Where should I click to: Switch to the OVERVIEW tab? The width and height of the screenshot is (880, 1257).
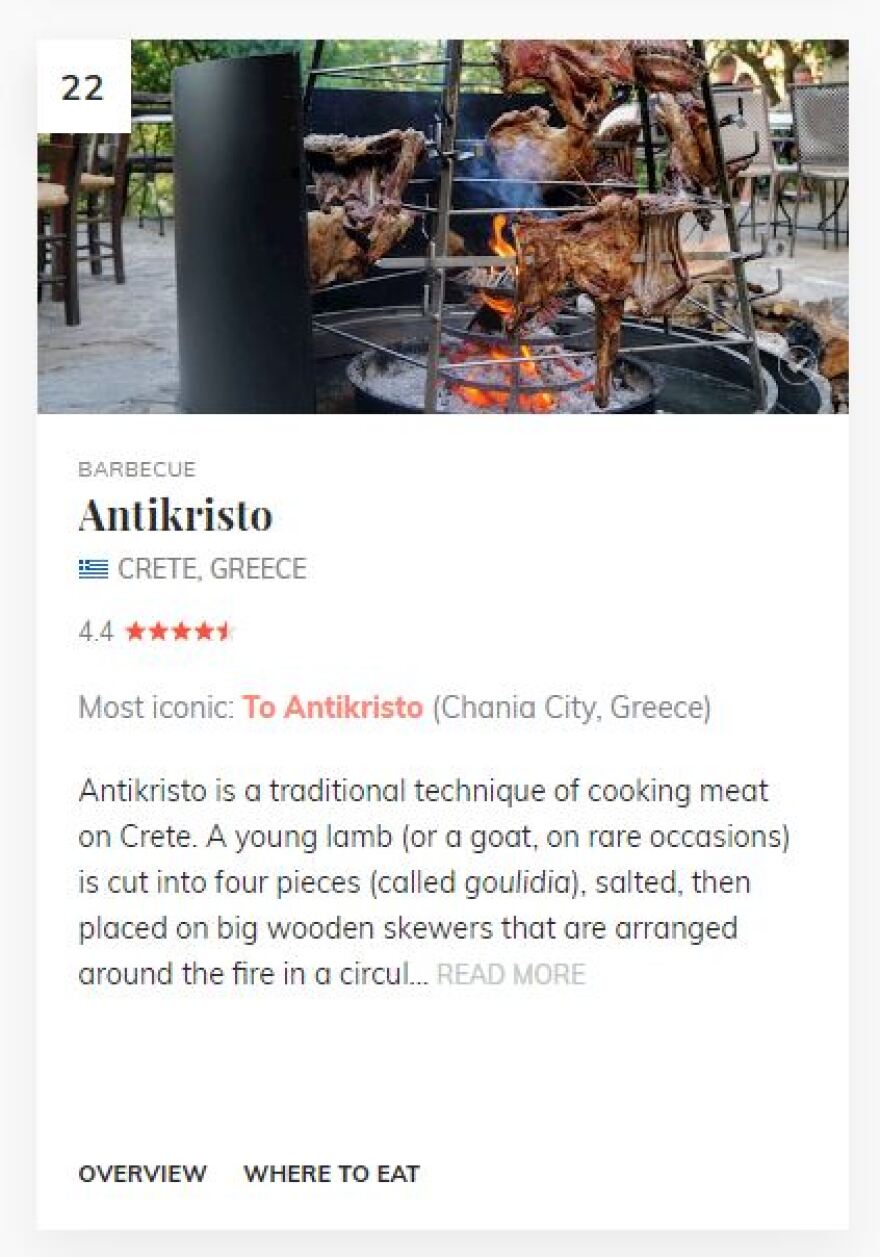coord(142,1174)
